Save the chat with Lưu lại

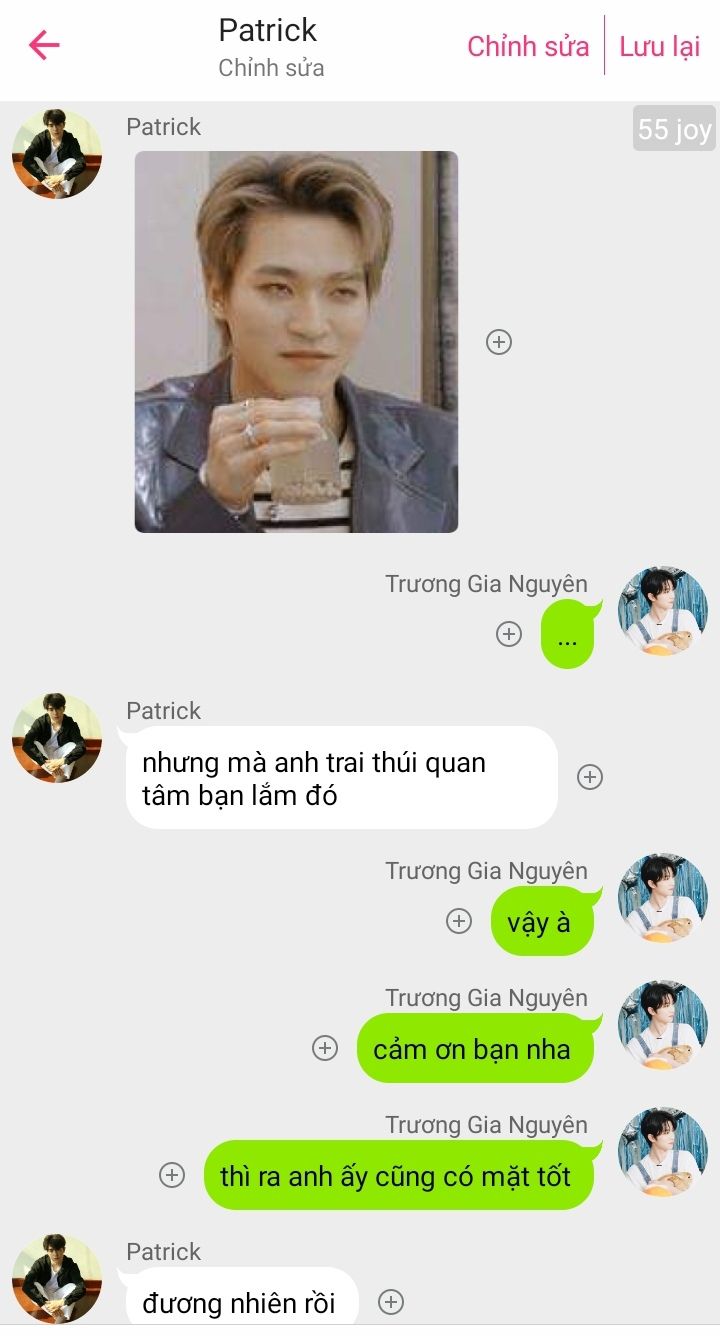pos(659,46)
